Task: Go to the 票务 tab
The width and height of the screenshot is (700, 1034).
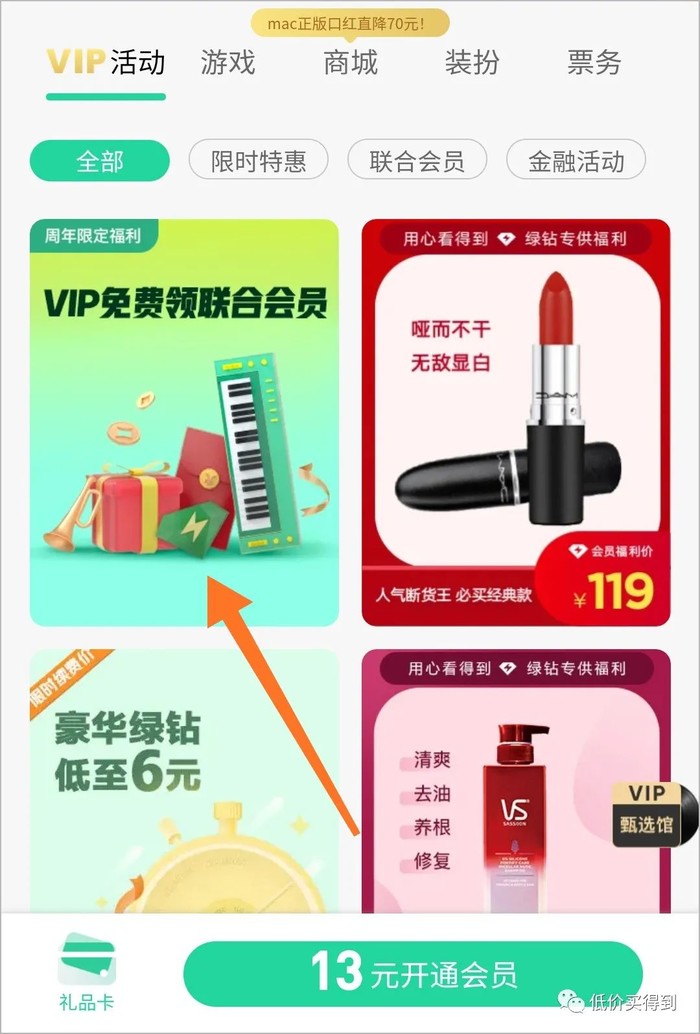Action: pos(594,62)
